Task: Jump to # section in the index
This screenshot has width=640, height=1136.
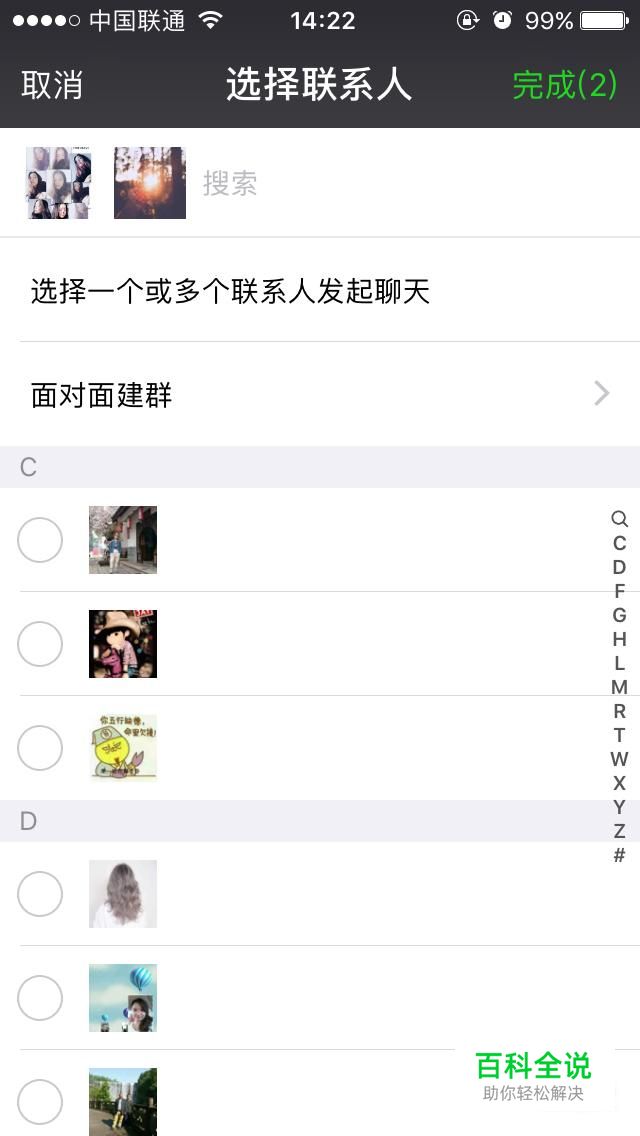Action: pyautogui.click(x=619, y=855)
